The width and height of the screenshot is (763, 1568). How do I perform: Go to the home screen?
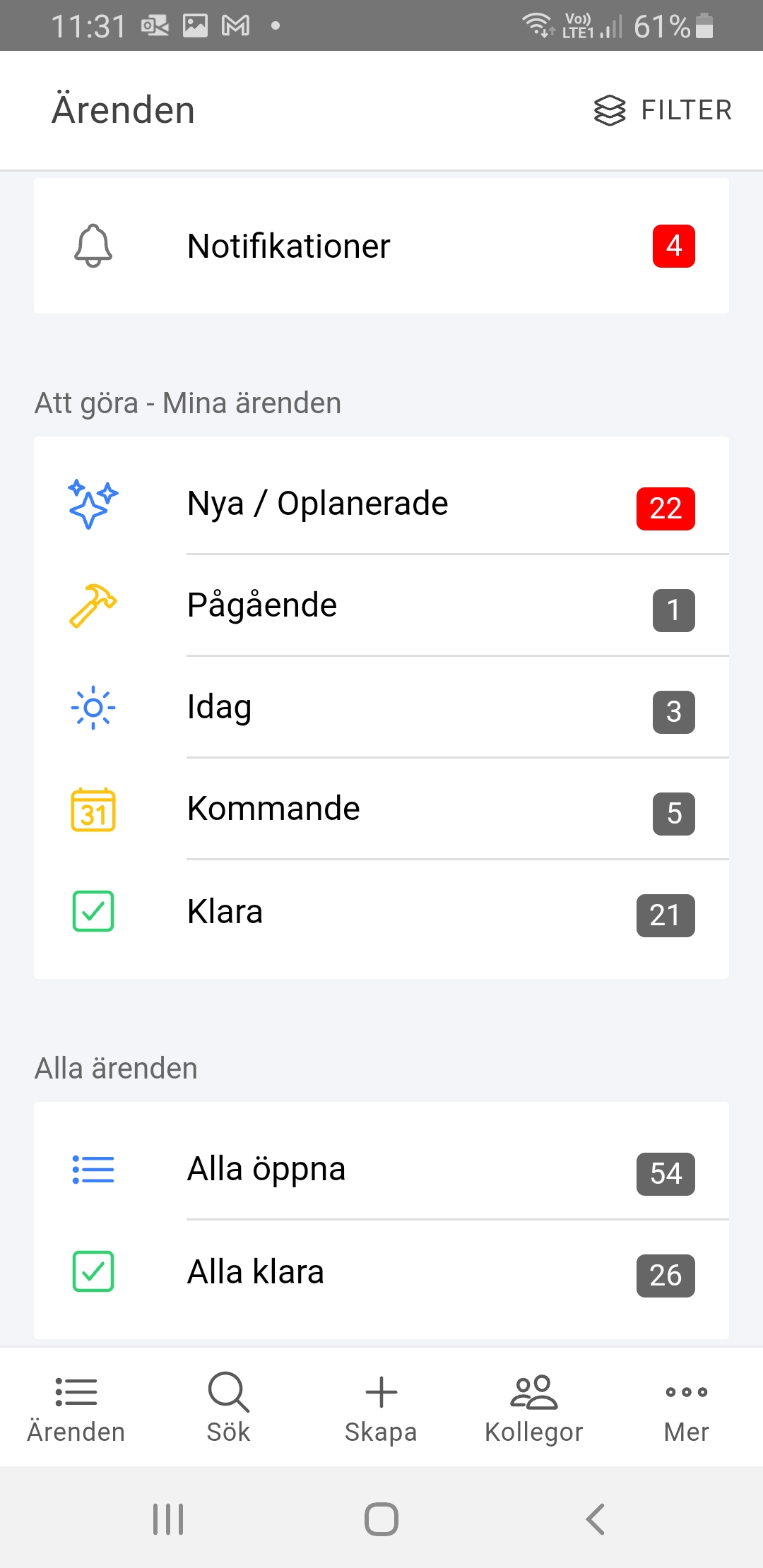[381, 1519]
